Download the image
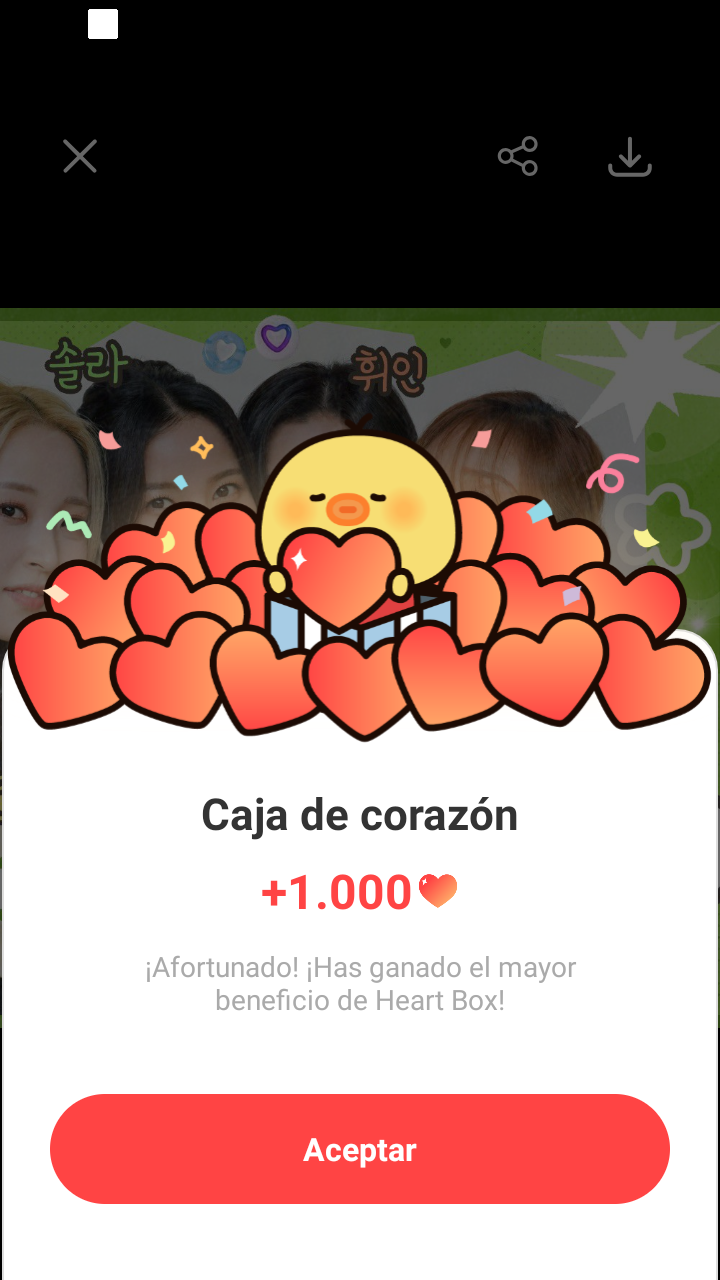This screenshot has height=1280, width=720. (x=630, y=157)
